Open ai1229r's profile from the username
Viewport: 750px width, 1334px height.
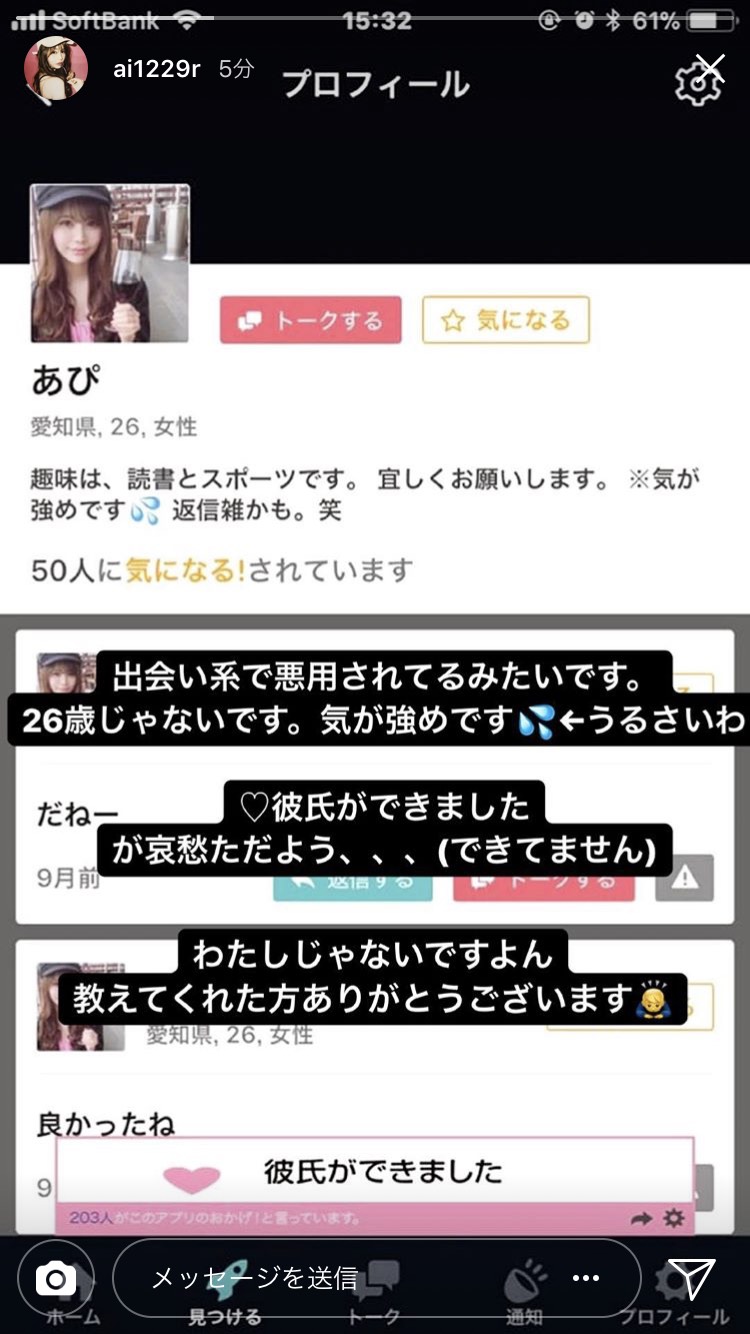pyautogui.click(x=157, y=69)
